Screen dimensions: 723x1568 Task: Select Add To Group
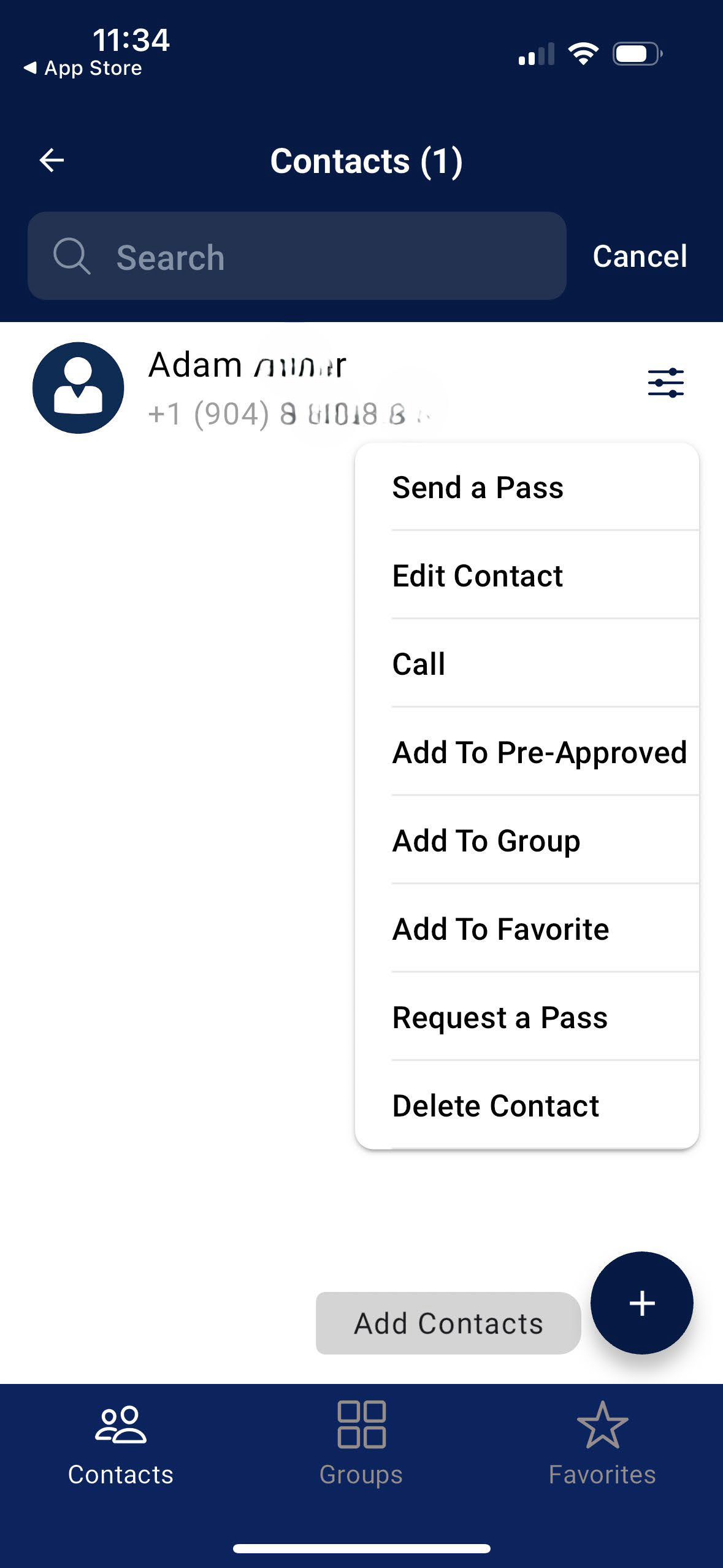pos(486,841)
